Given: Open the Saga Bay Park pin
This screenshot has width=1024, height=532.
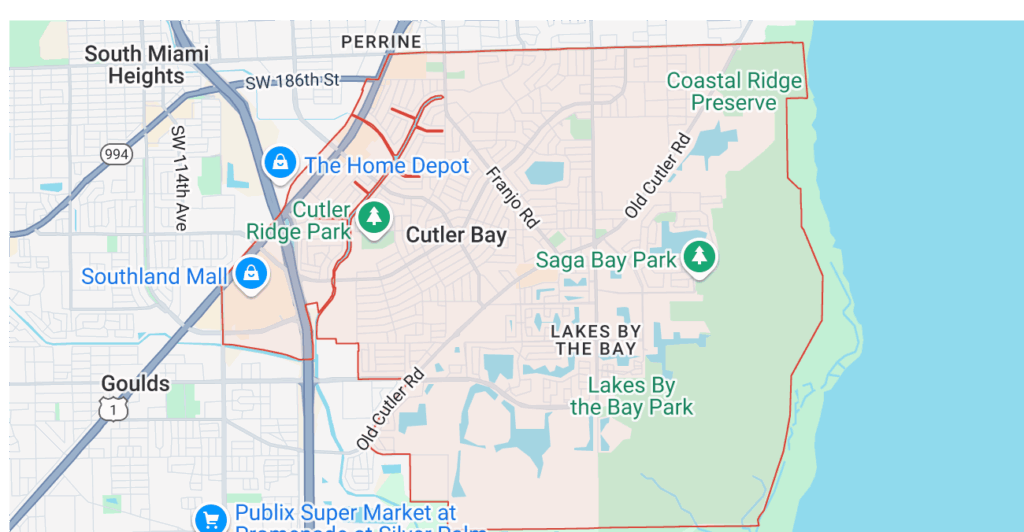Looking at the screenshot, I should [700, 257].
